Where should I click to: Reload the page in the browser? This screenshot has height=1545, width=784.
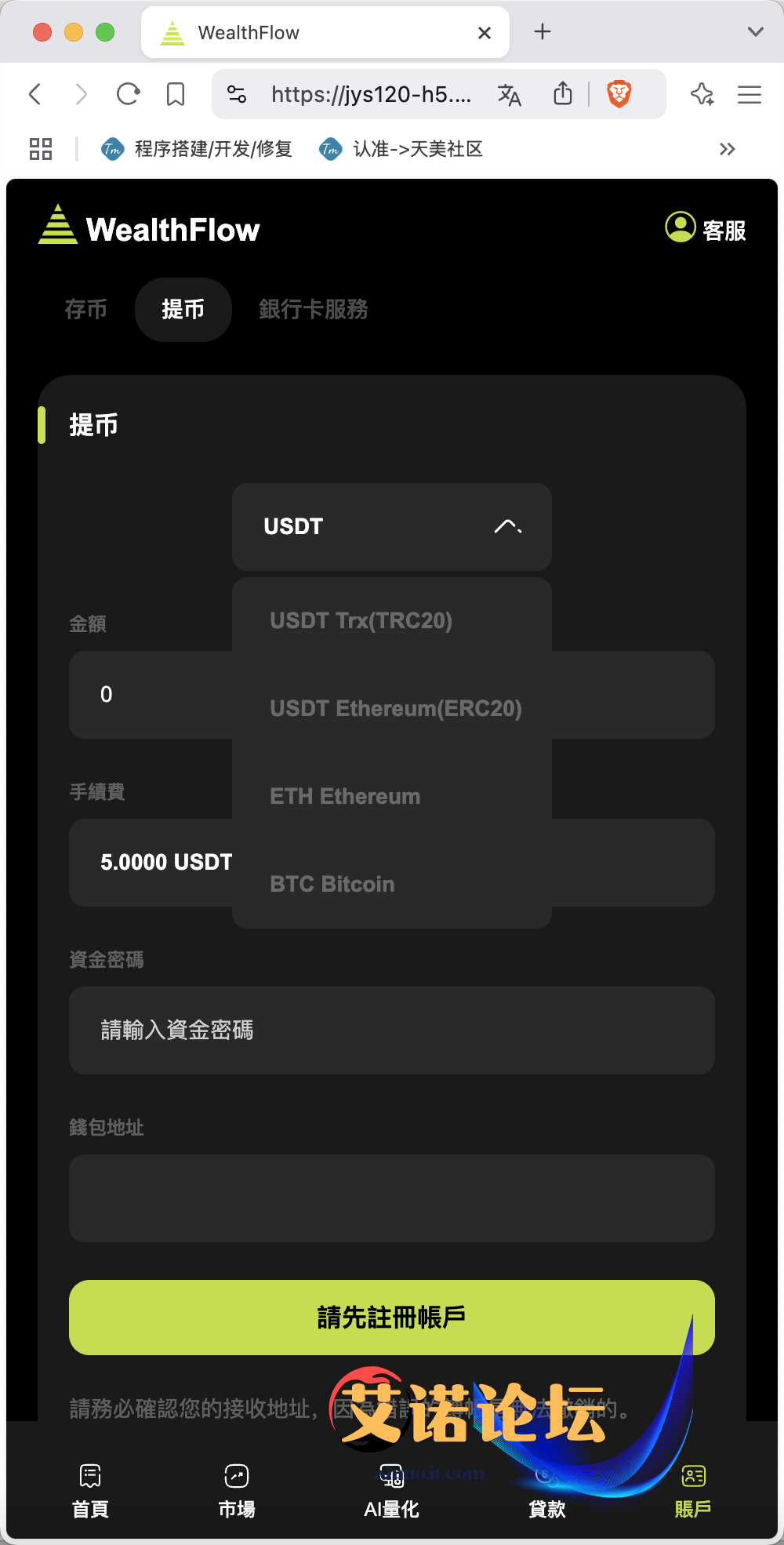point(128,95)
